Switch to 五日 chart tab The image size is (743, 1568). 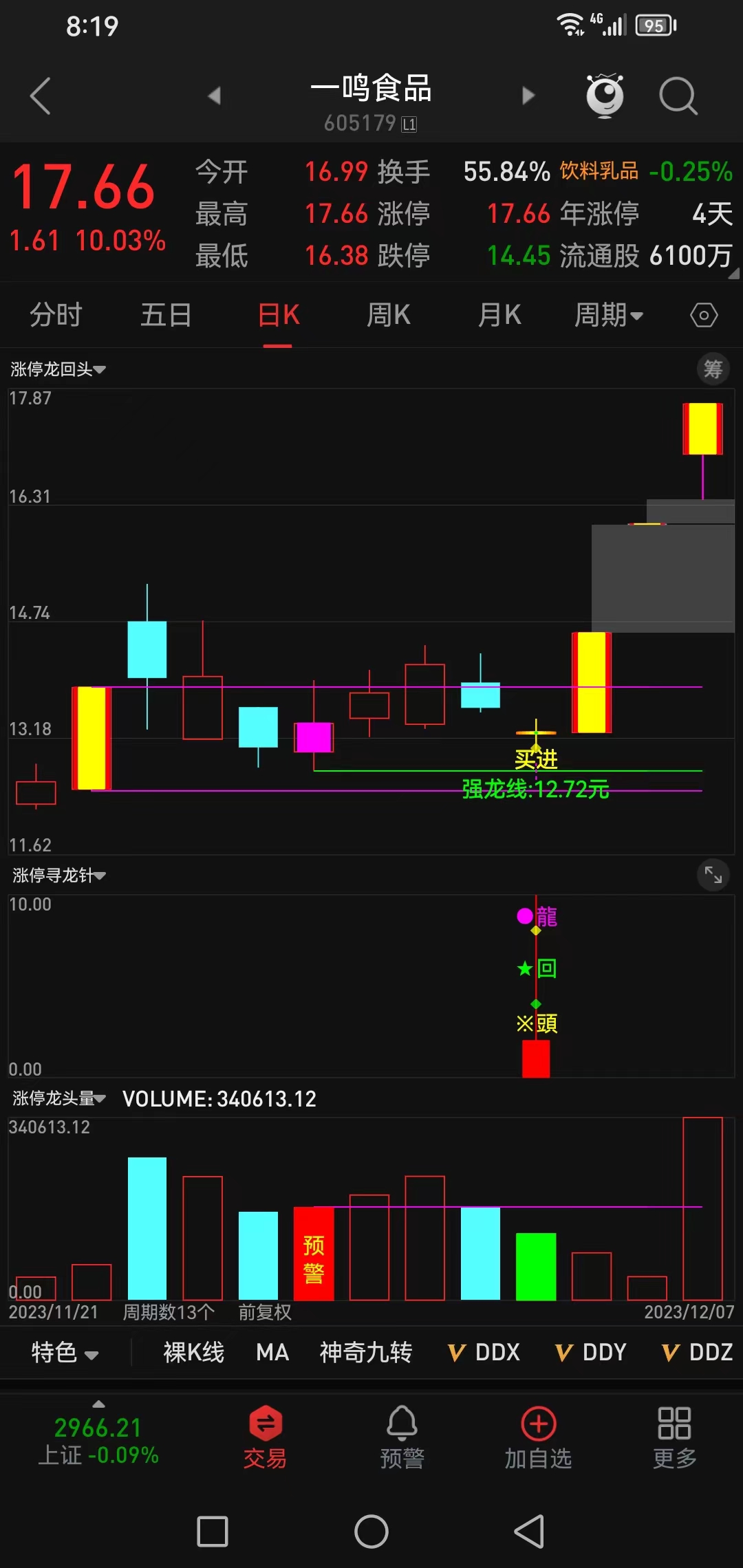tap(166, 315)
